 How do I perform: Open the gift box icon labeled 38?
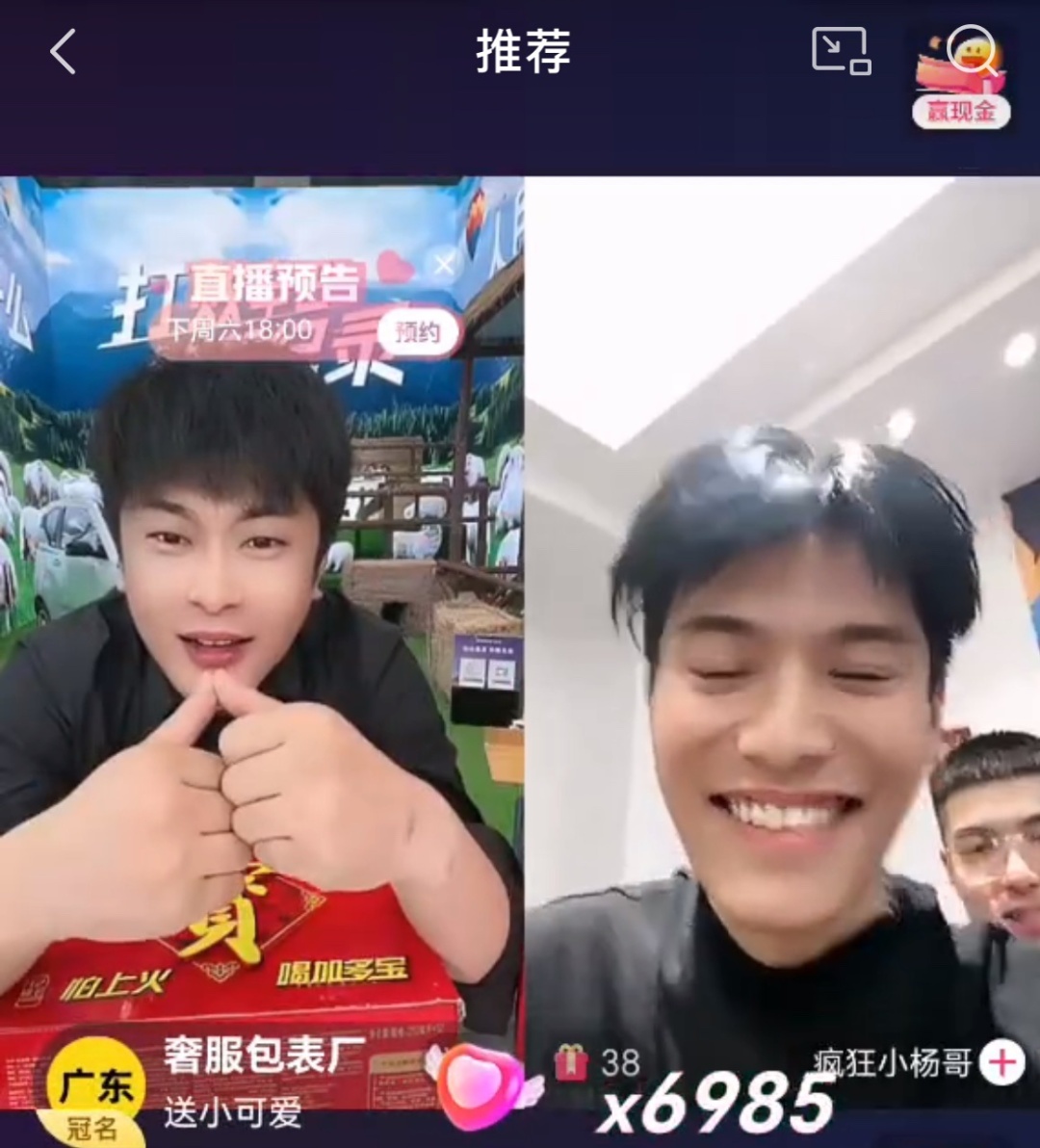point(571,1063)
